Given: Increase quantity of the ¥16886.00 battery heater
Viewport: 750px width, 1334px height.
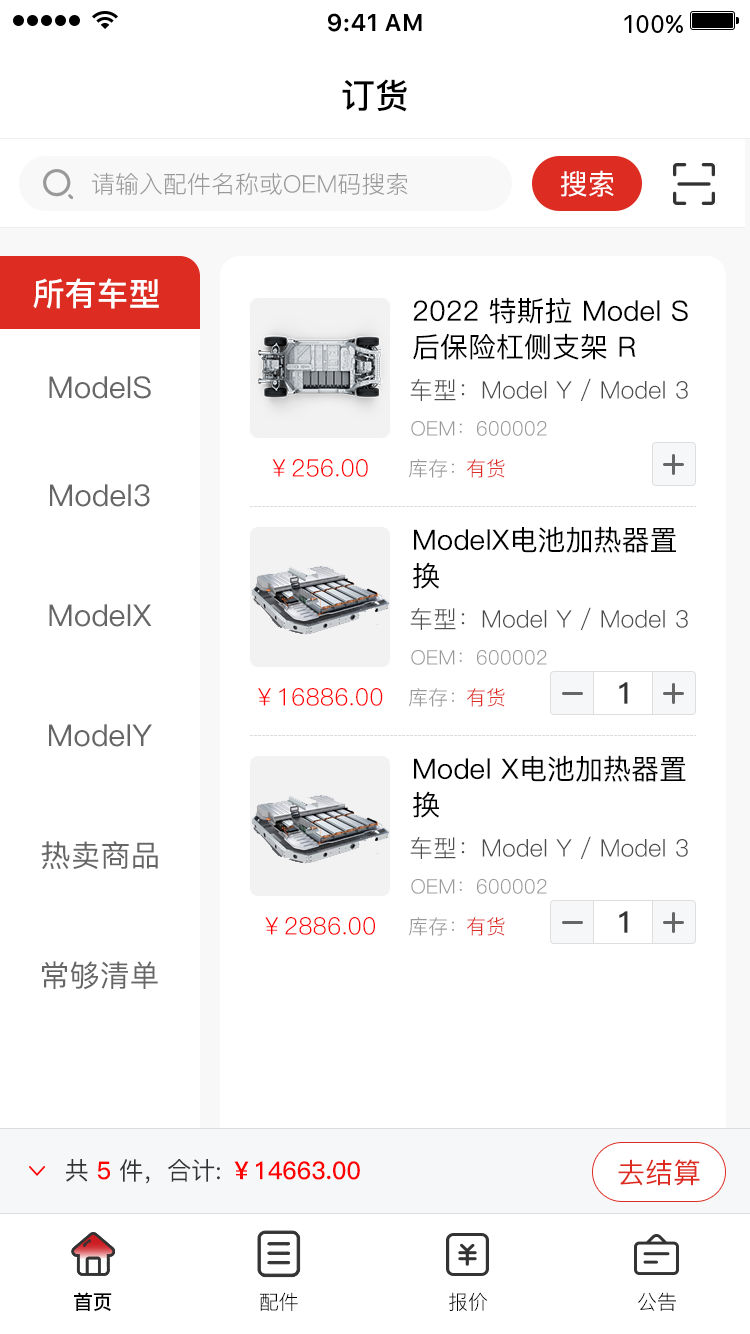Looking at the screenshot, I should (673, 694).
